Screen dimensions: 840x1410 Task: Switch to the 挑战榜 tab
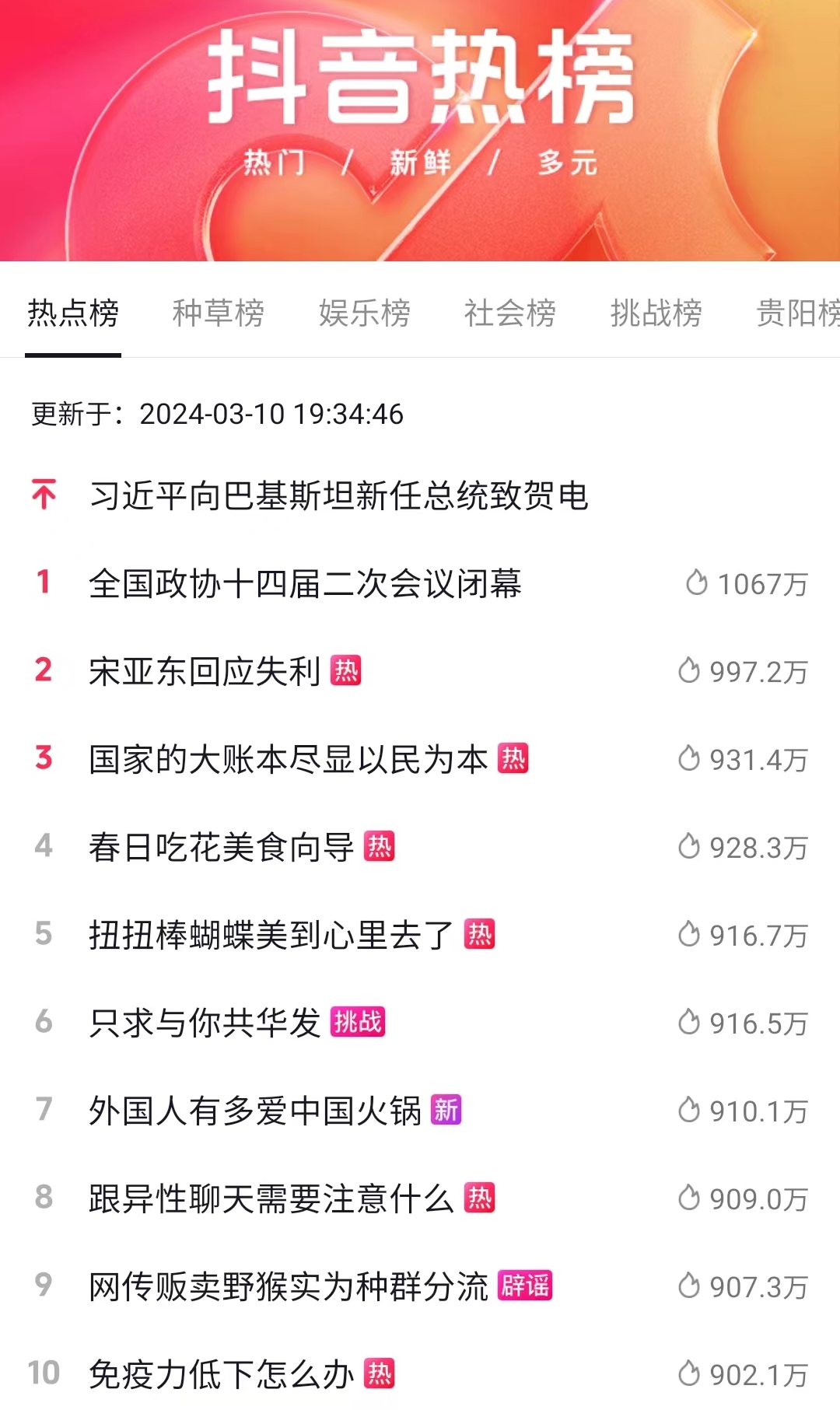point(656,313)
